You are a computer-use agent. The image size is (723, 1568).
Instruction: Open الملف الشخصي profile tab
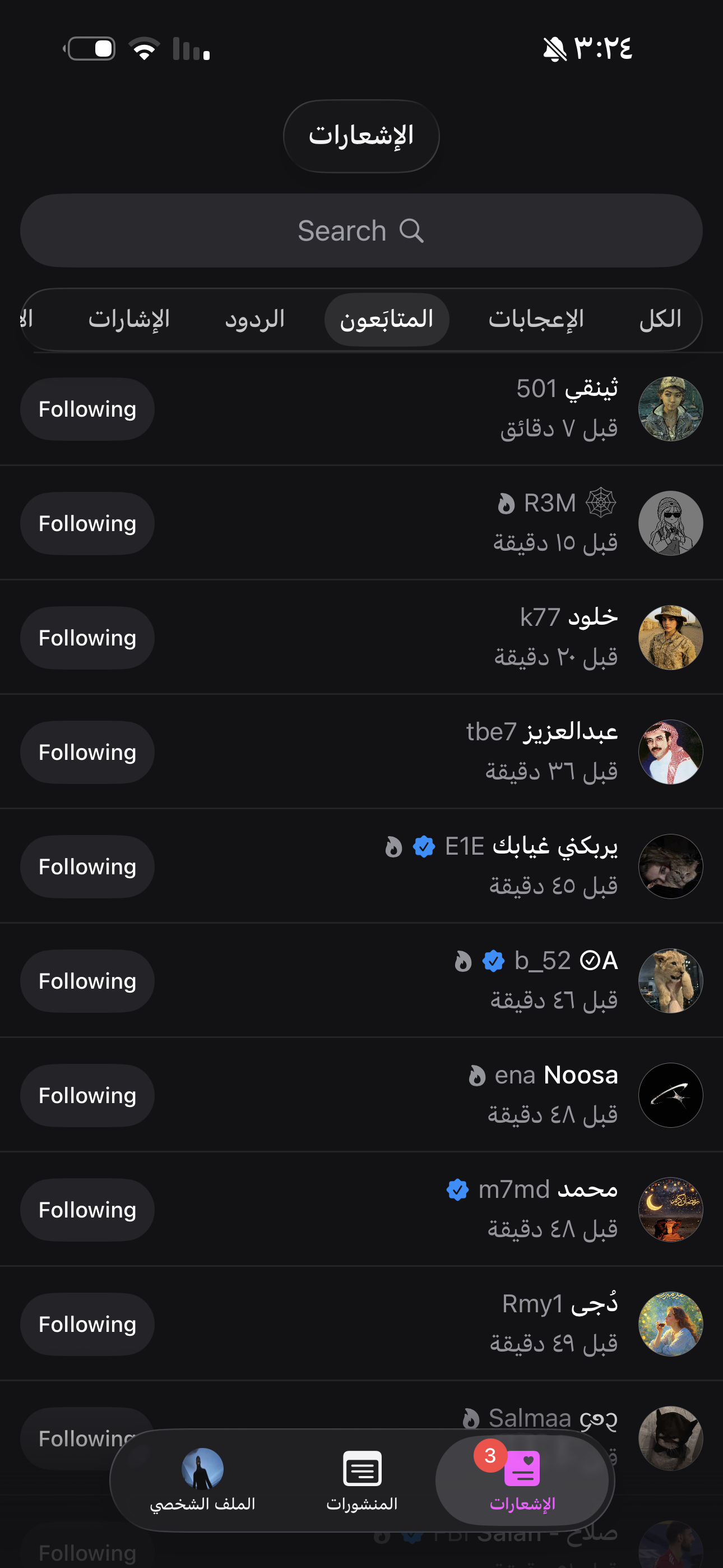point(203,1481)
